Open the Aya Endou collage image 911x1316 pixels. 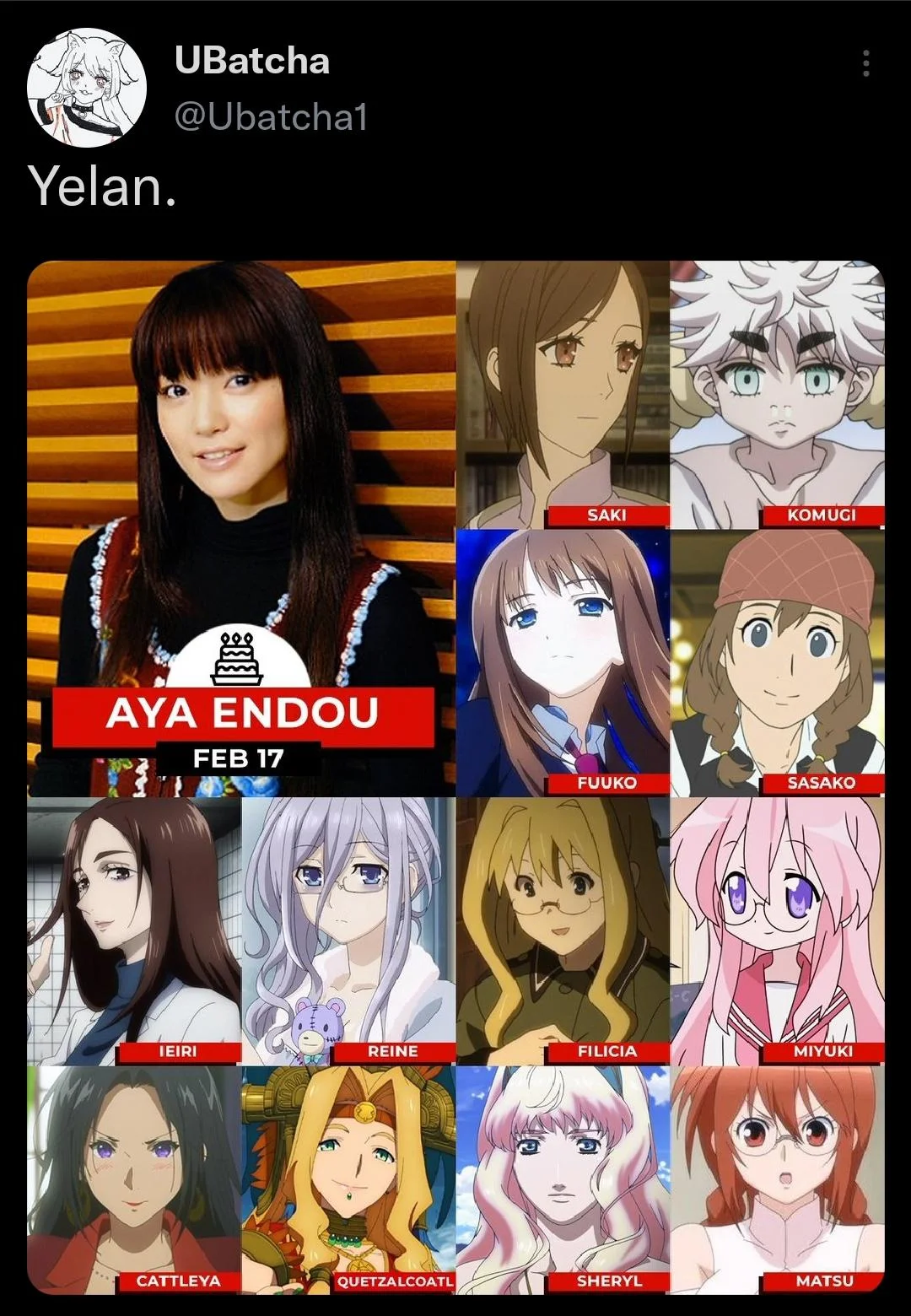click(x=455, y=776)
